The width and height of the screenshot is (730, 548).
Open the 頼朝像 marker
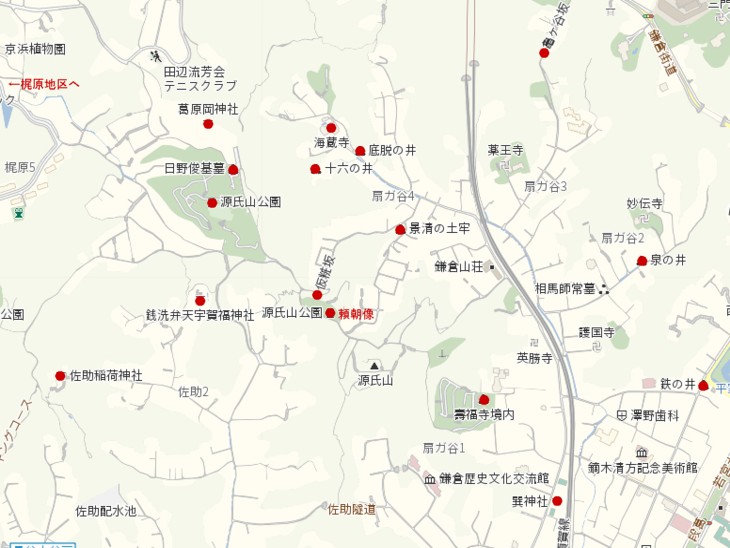point(330,313)
